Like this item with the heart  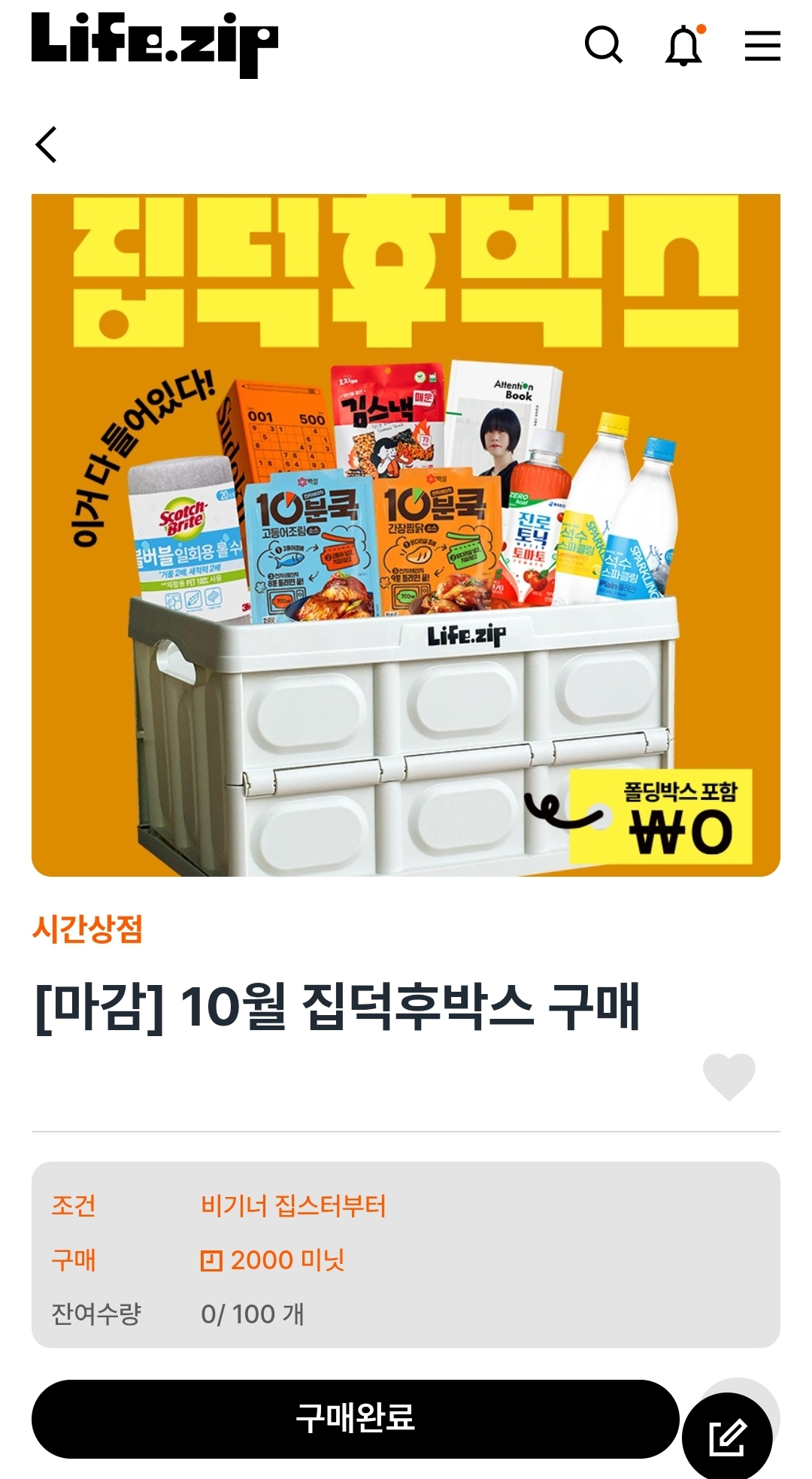click(x=729, y=1076)
